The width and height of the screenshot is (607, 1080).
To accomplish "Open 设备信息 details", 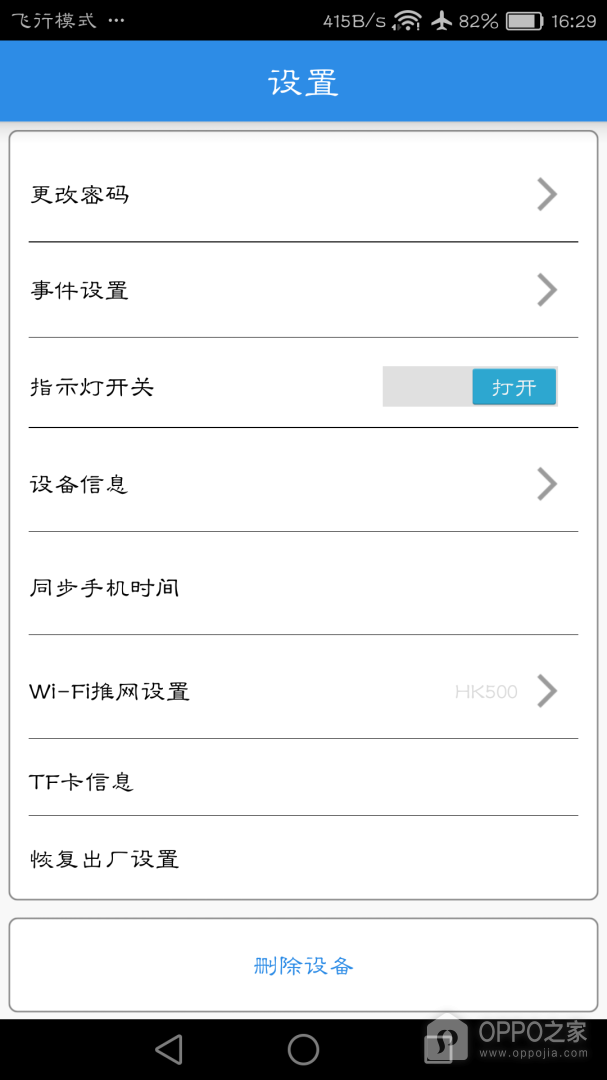I will tap(303, 485).
